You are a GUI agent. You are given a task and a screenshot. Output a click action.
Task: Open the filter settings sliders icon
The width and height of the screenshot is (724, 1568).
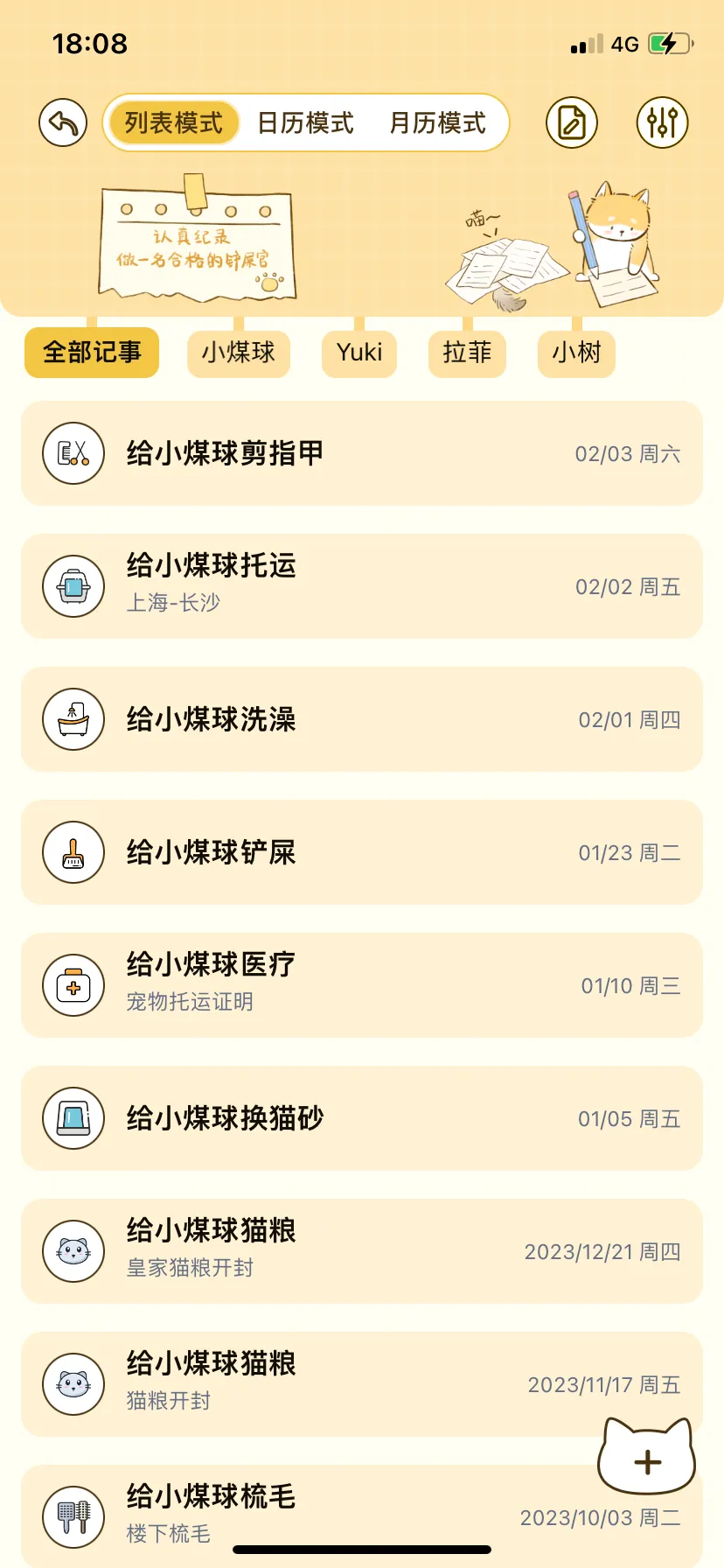pyautogui.click(x=662, y=122)
